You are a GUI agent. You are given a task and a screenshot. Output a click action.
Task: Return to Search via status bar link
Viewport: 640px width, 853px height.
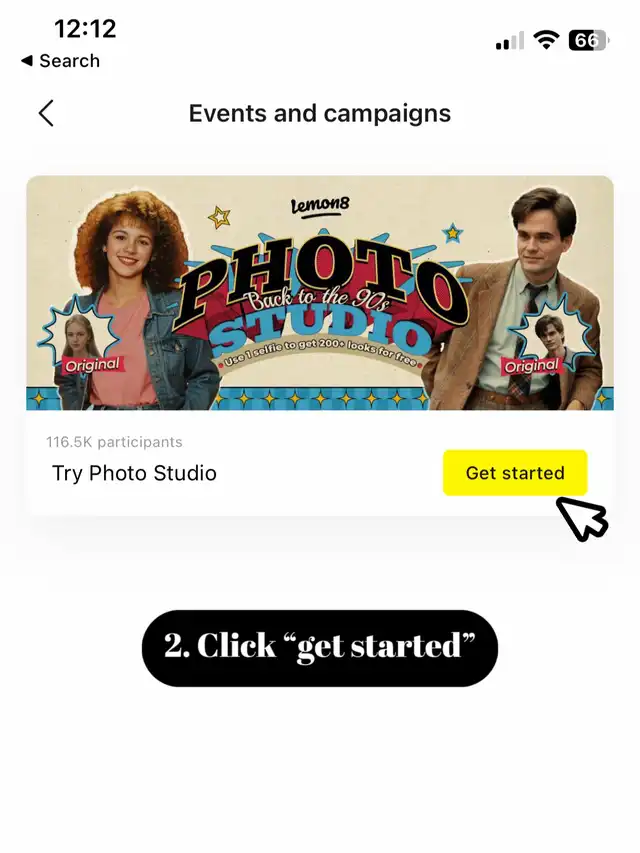[60, 61]
